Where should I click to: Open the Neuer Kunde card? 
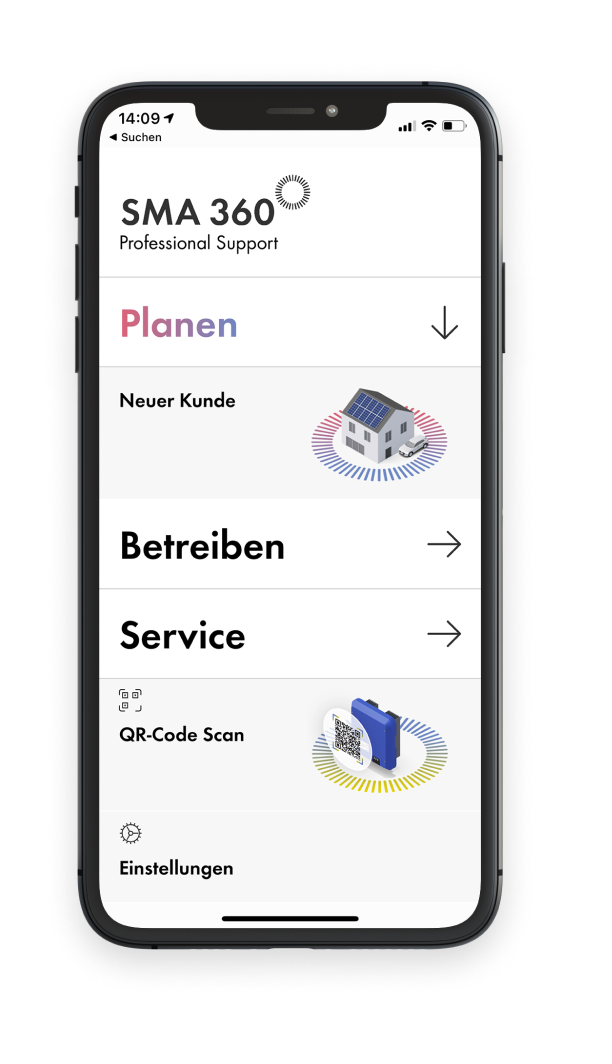[x=290, y=432]
